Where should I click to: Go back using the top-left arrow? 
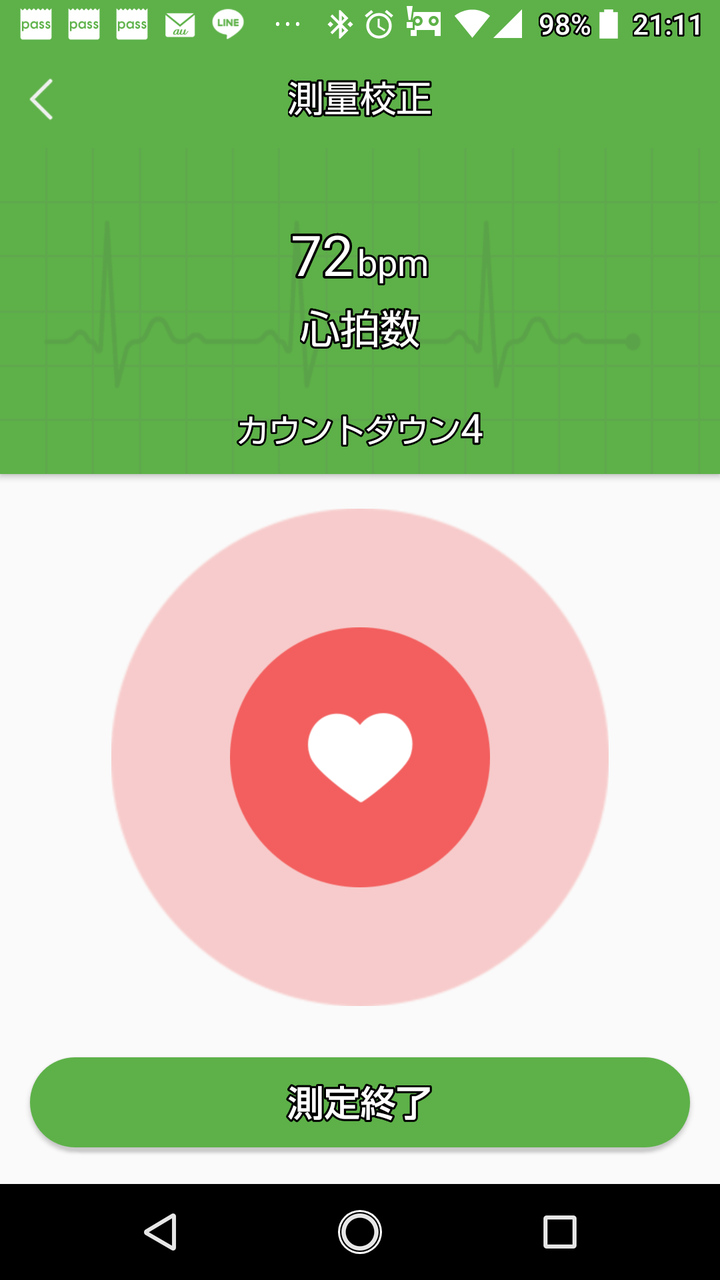41,100
